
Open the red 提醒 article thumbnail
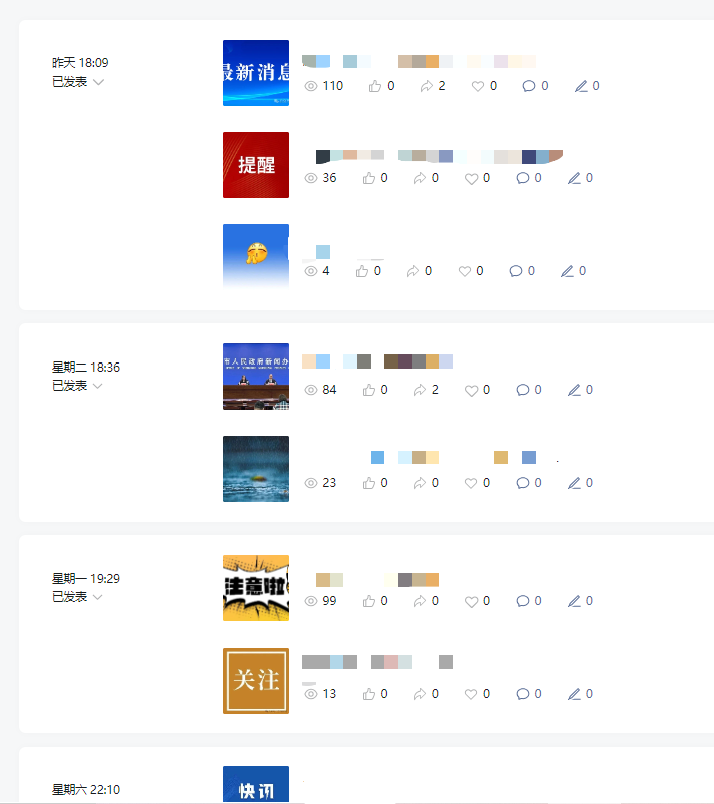pos(256,165)
